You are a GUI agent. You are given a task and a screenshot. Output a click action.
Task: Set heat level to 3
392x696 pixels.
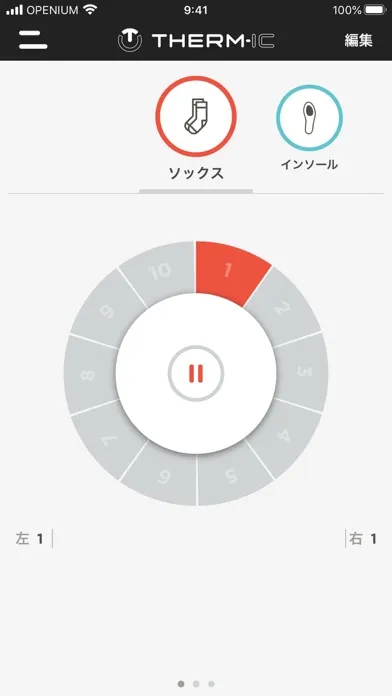pyautogui.click(x=303, y=372)
